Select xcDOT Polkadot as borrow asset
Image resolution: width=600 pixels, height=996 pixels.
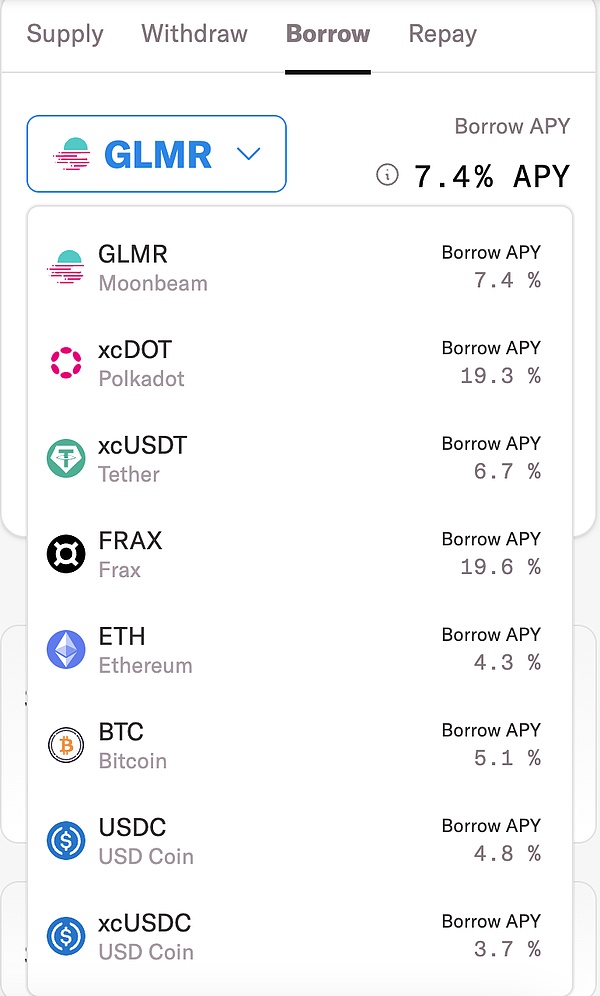point(299,363)
